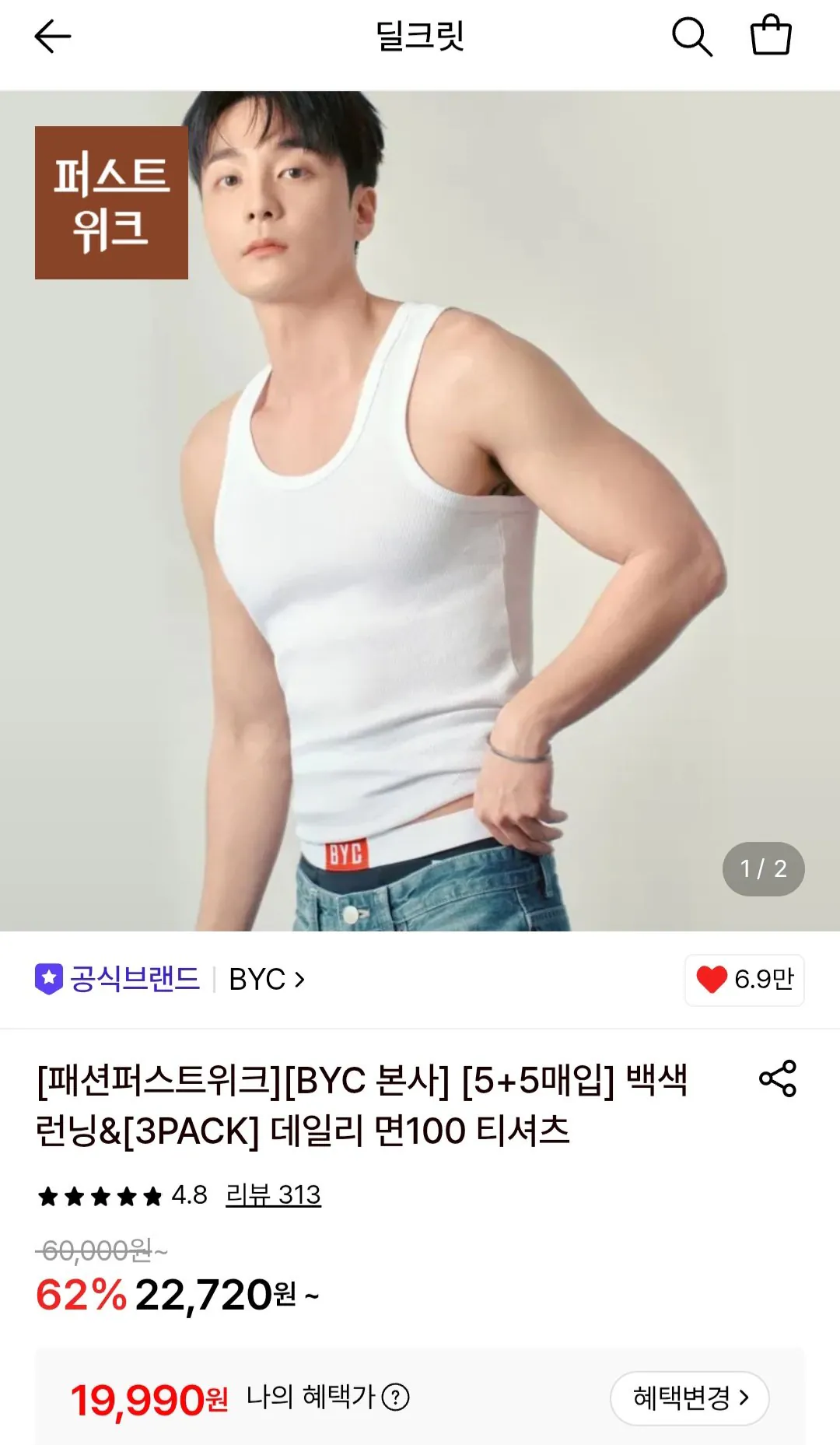Show info for 나의 혜택가 help icon
The width and height of the screenshot is (840, 1445).
point(396,1398)
